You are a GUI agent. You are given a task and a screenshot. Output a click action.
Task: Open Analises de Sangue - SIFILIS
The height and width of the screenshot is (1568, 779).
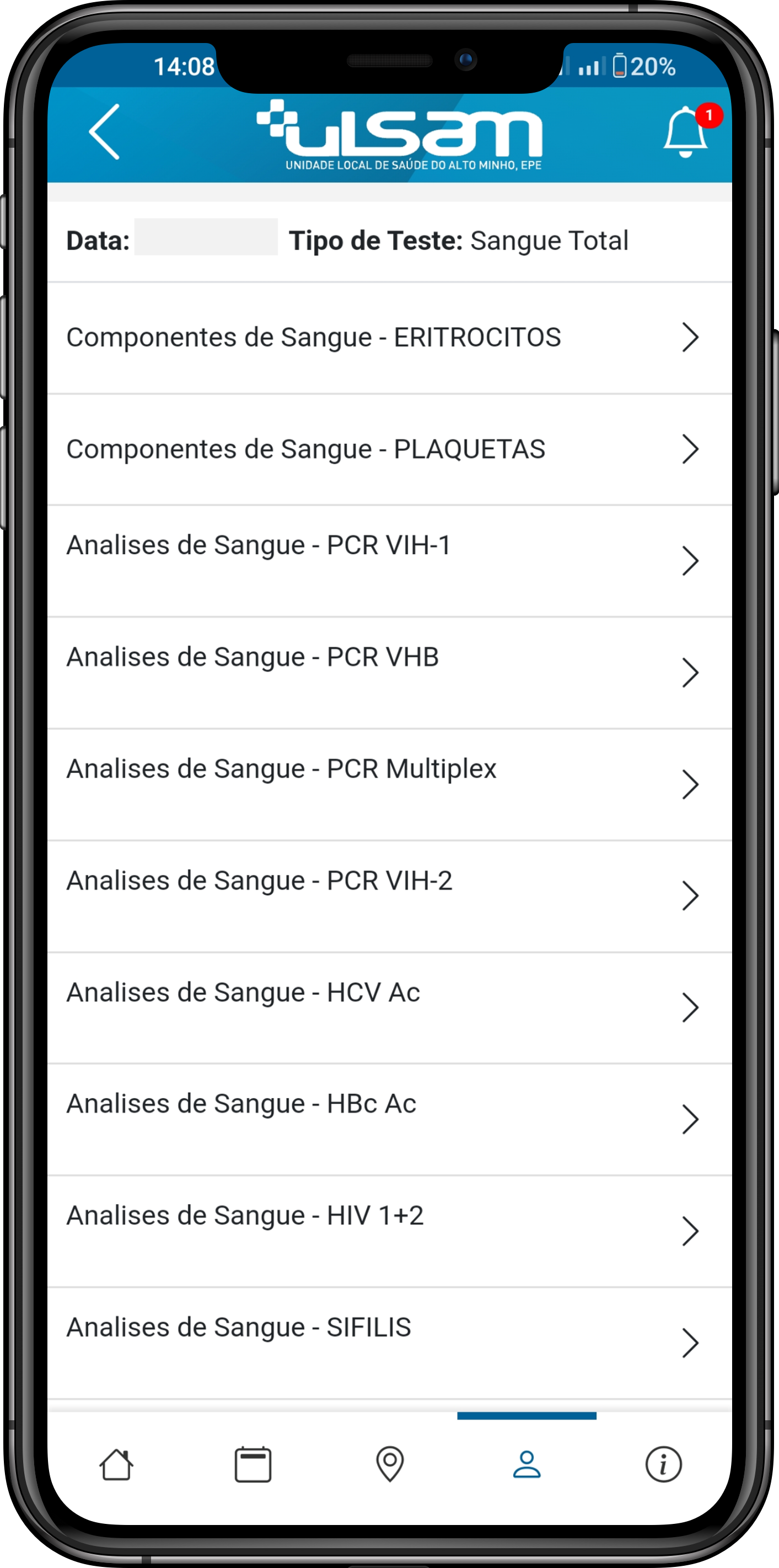click(389, 1344)
